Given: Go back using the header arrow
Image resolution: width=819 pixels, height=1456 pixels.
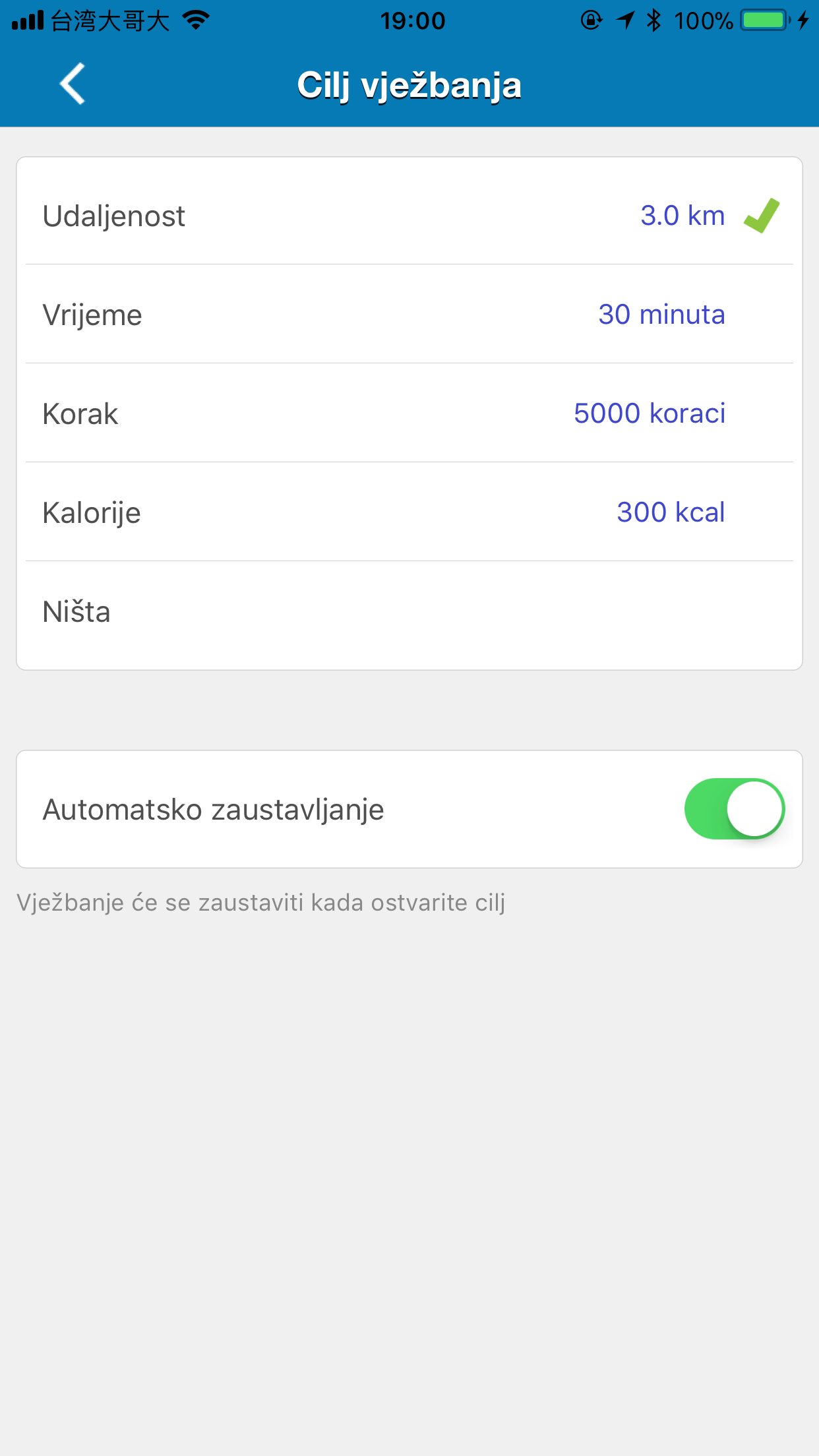Looking at the screenshot, I should (73, 84).
